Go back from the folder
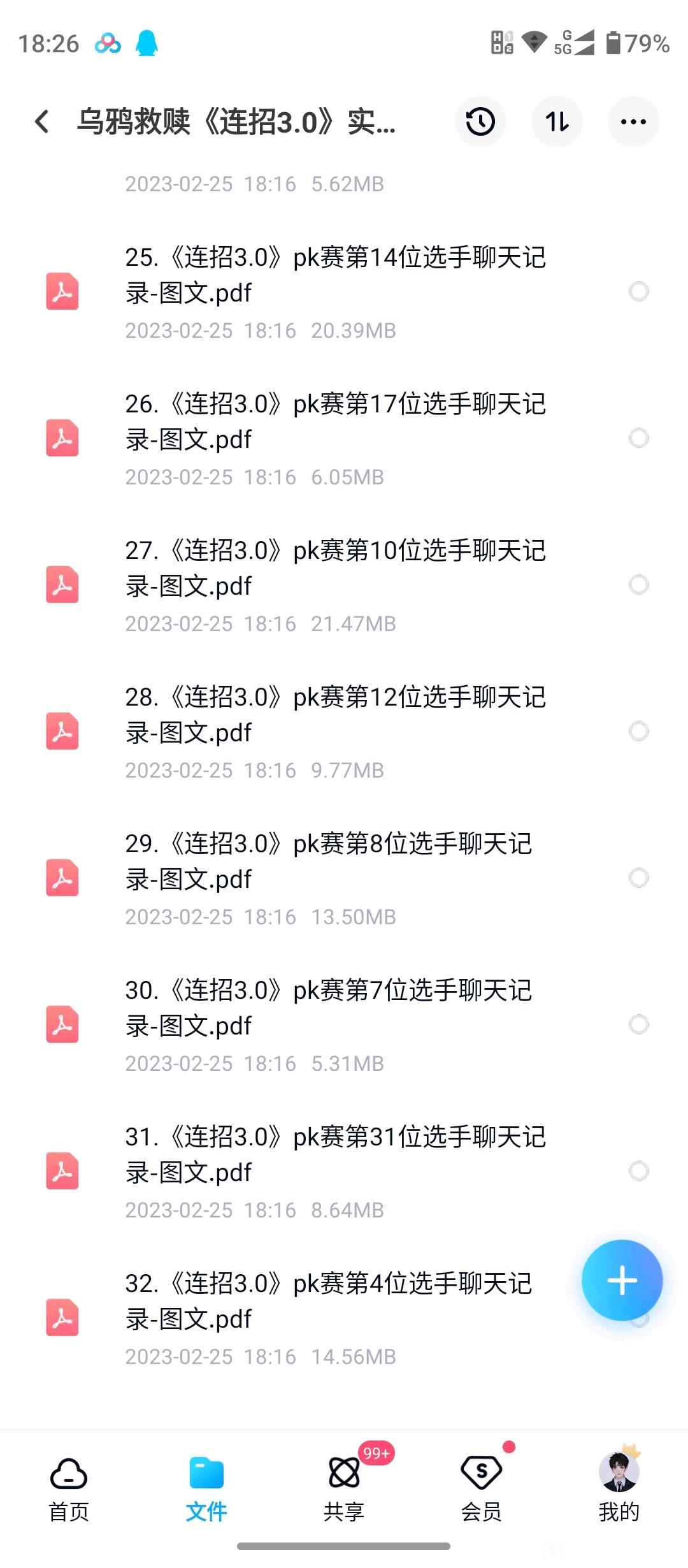The width and height of the screenshot is (688, 1568). click(42, 121)
